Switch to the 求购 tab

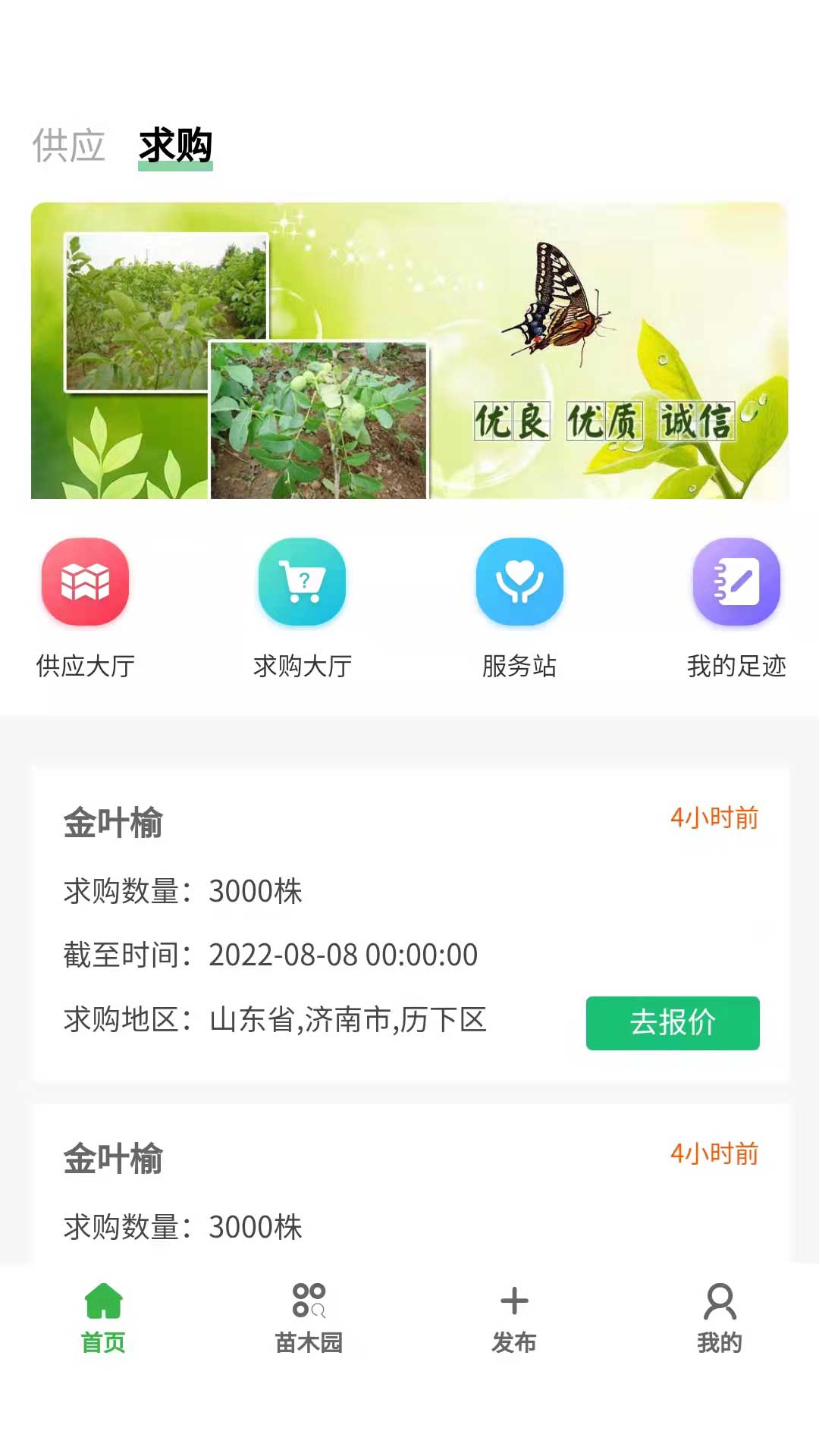coord(176,146)
